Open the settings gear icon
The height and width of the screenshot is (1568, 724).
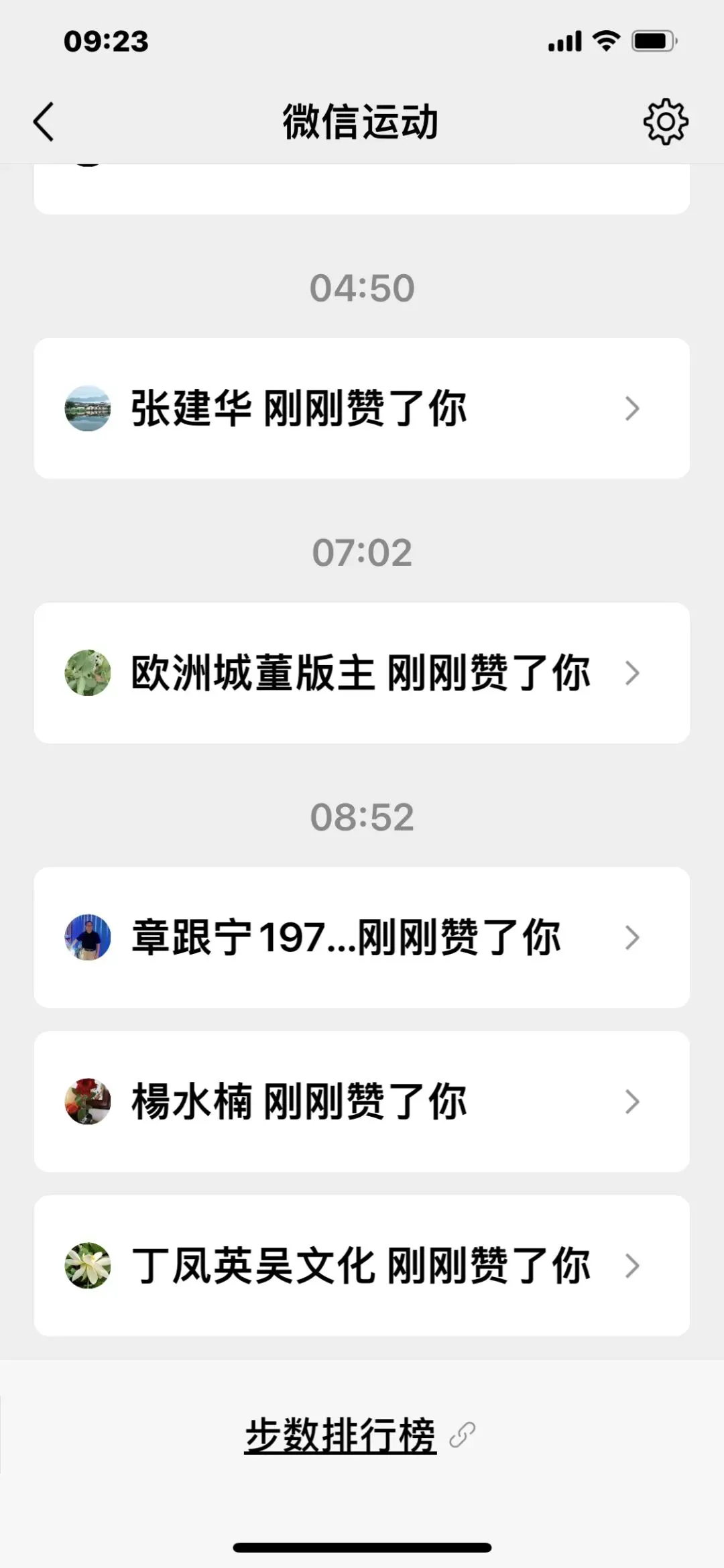tap(665, 122)
